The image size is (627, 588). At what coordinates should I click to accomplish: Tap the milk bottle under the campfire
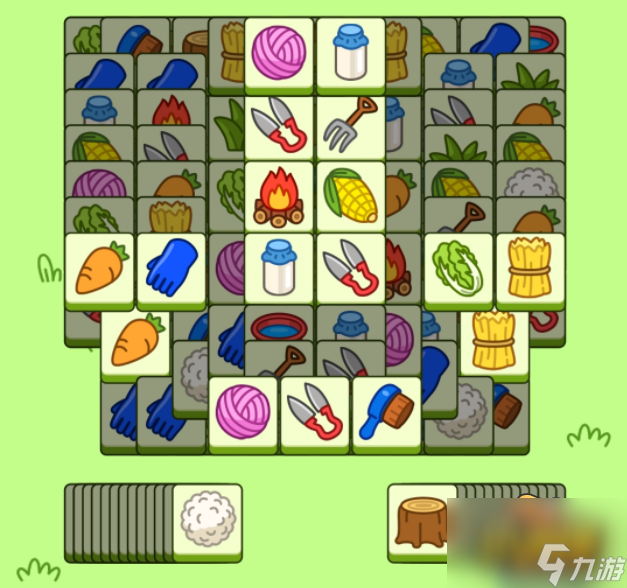tap(279, 268)
